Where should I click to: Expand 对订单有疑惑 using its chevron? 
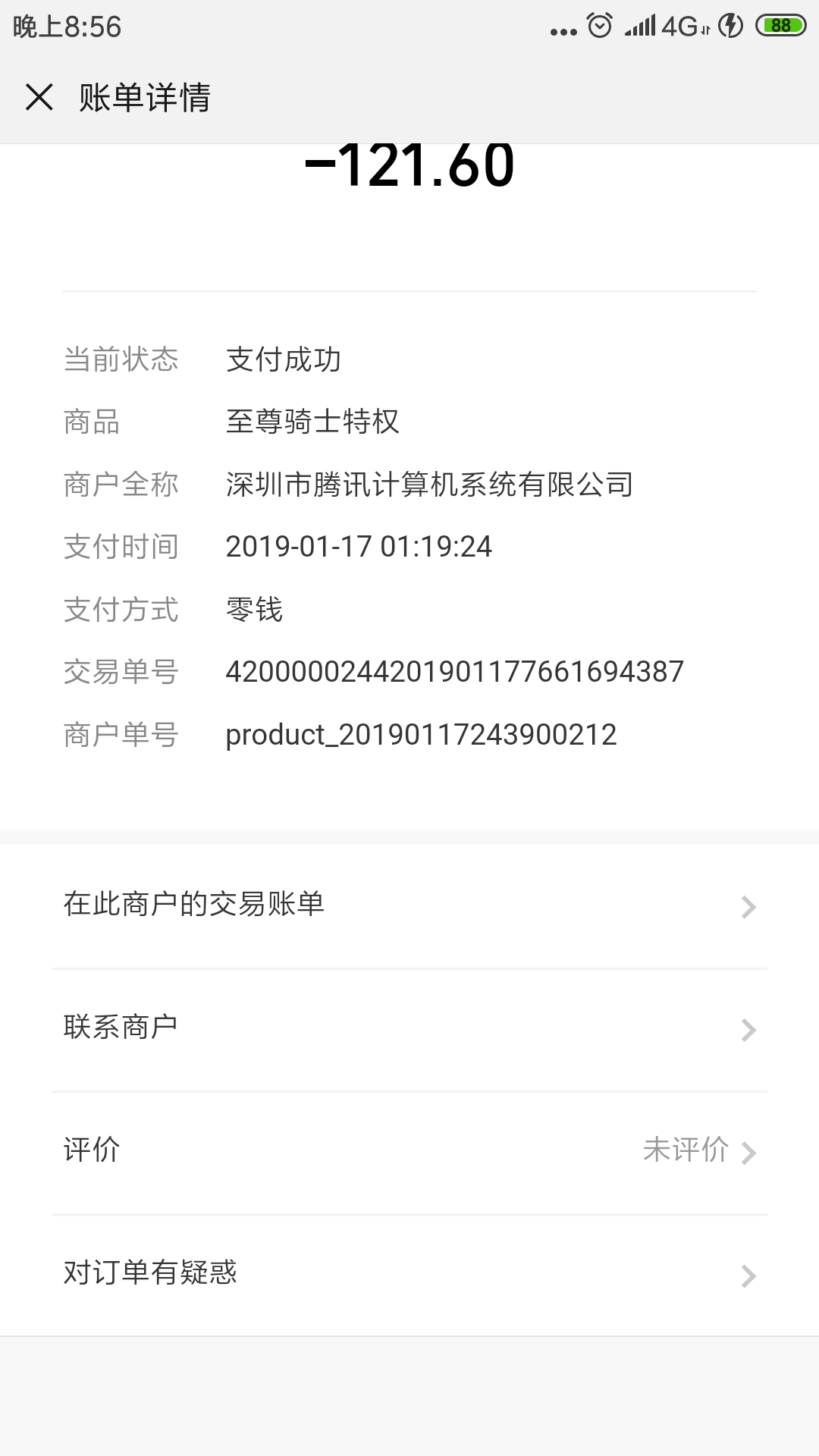point(749,1273)
